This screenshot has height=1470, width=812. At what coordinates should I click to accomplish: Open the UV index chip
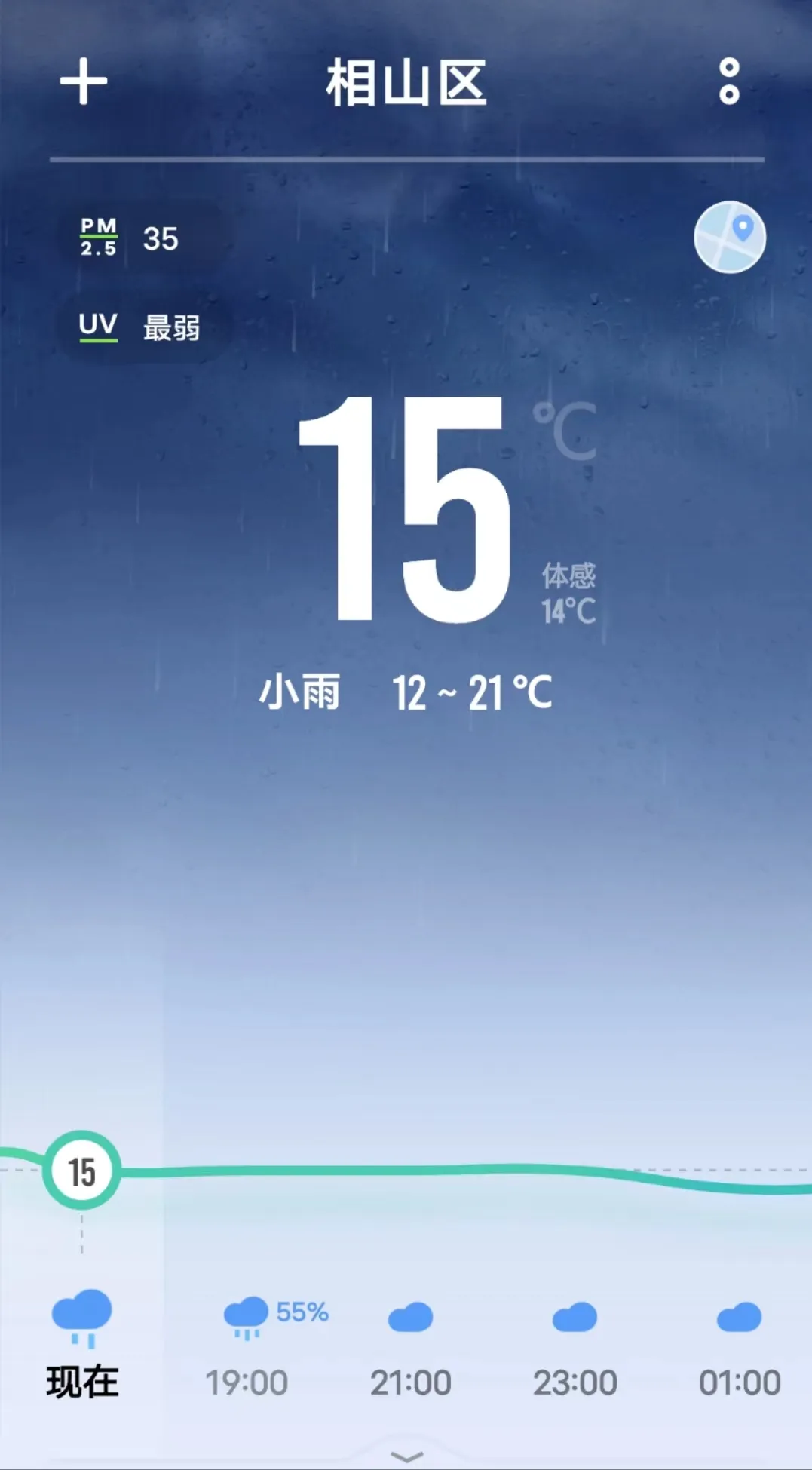click(x=140, y=328)
